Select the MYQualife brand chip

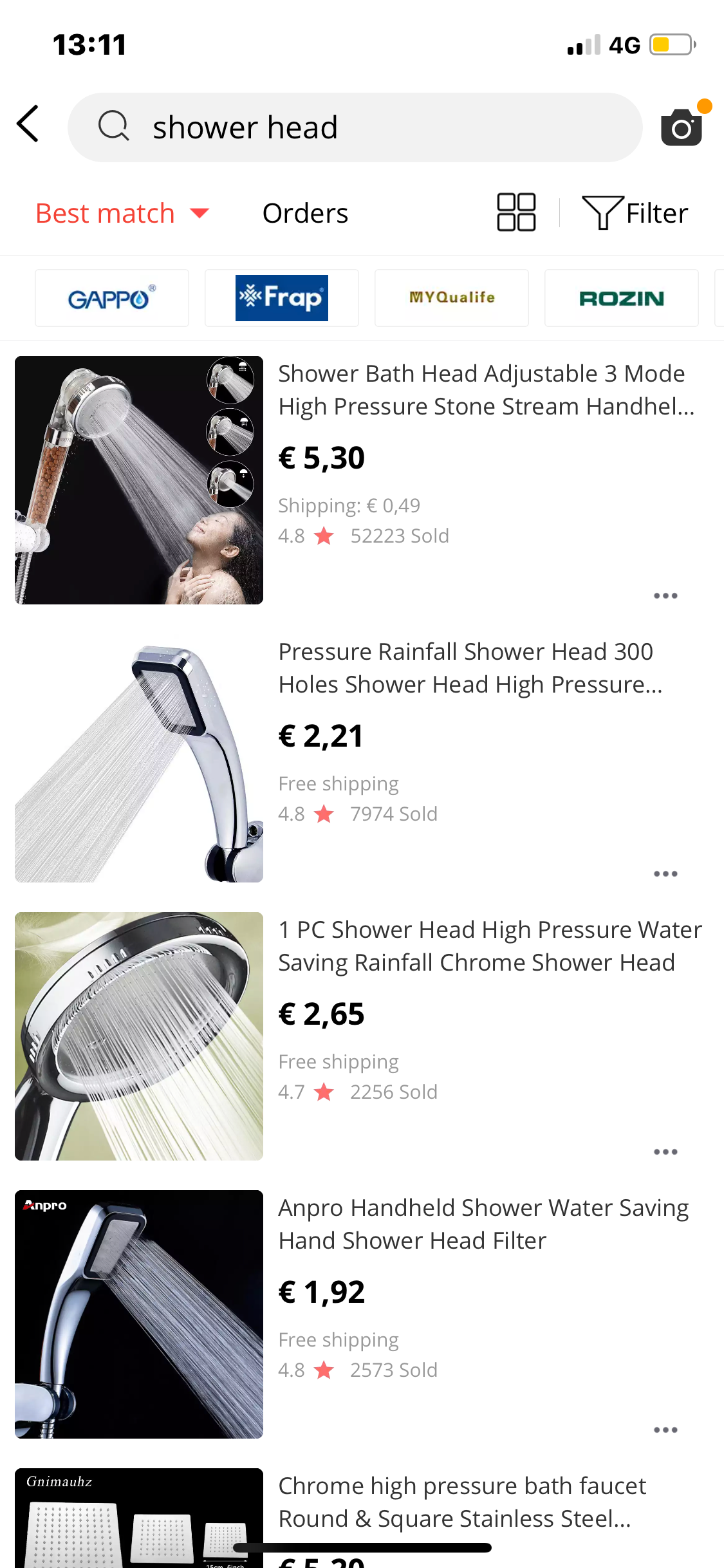pos(452,298)
